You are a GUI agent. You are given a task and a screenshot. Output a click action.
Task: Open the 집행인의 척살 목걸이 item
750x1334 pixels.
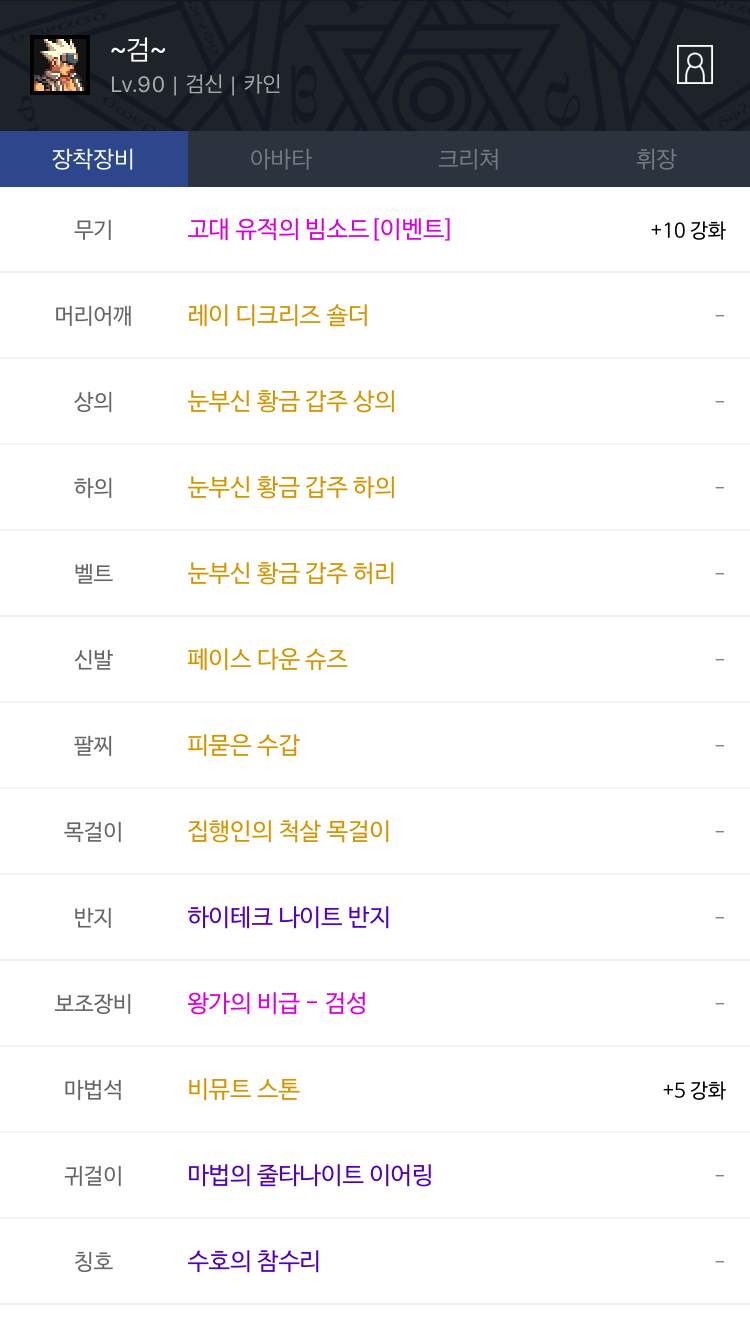click(288, 832)
